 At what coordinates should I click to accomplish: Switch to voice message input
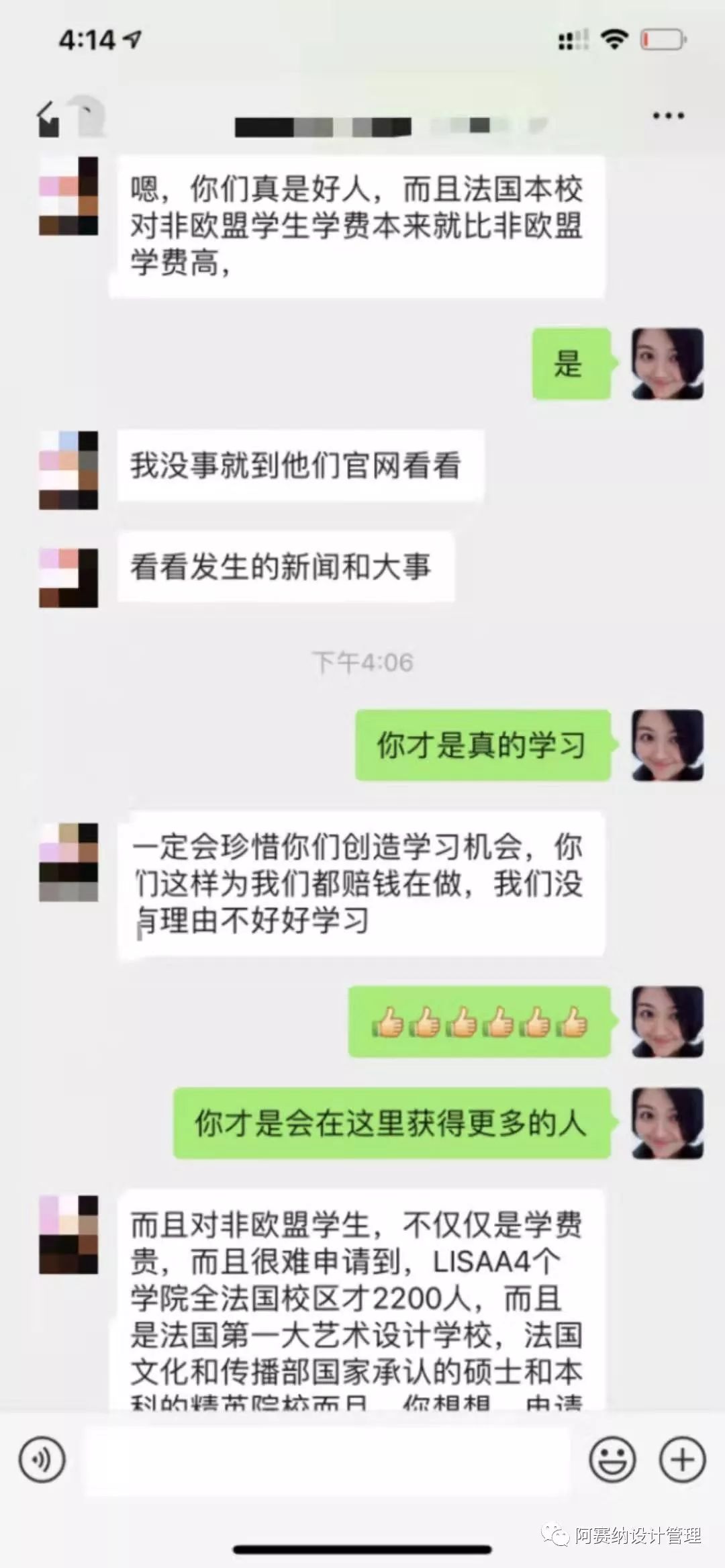pos(42,1459)
